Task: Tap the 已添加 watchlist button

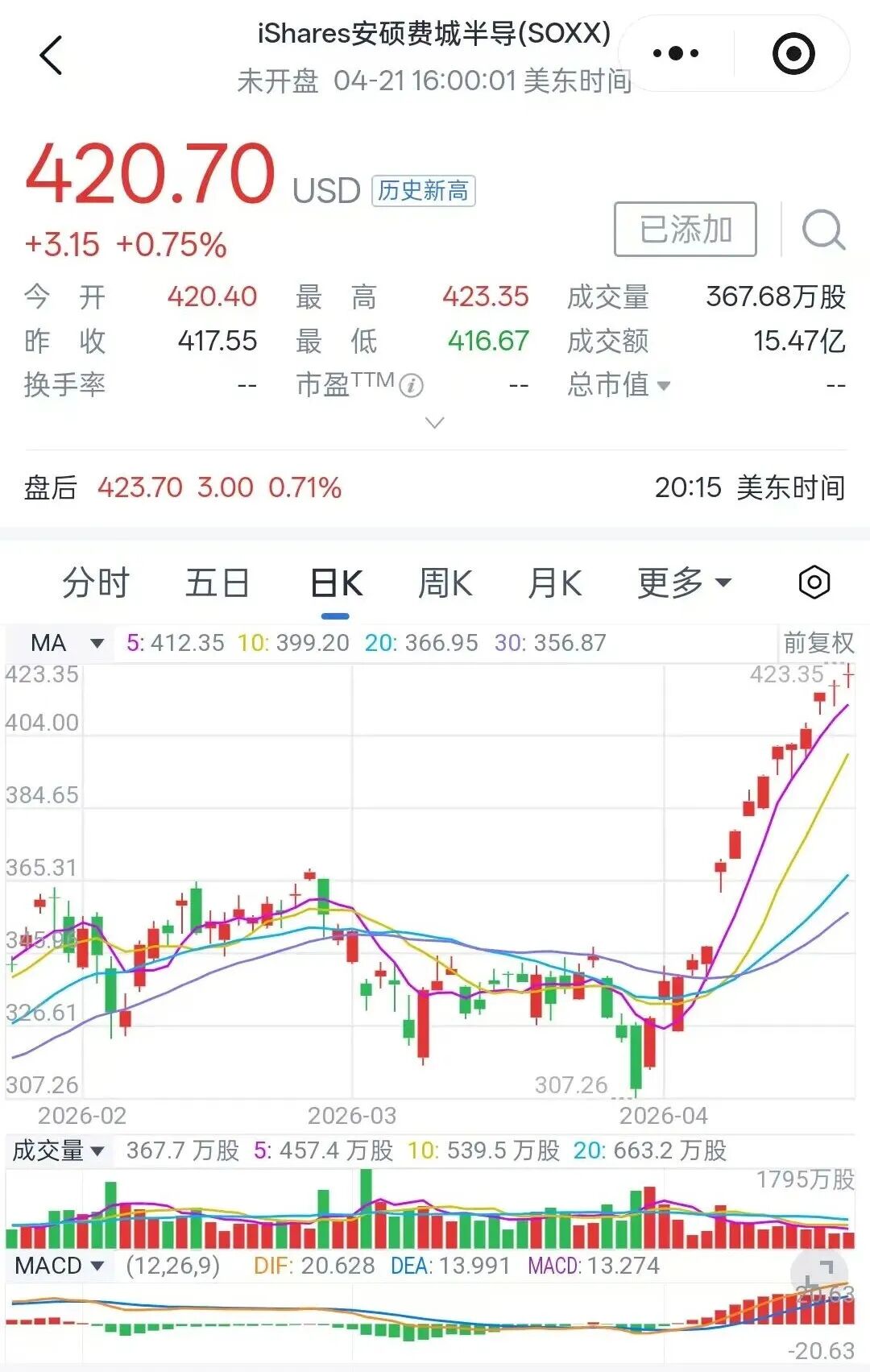Action: point(685,230)
